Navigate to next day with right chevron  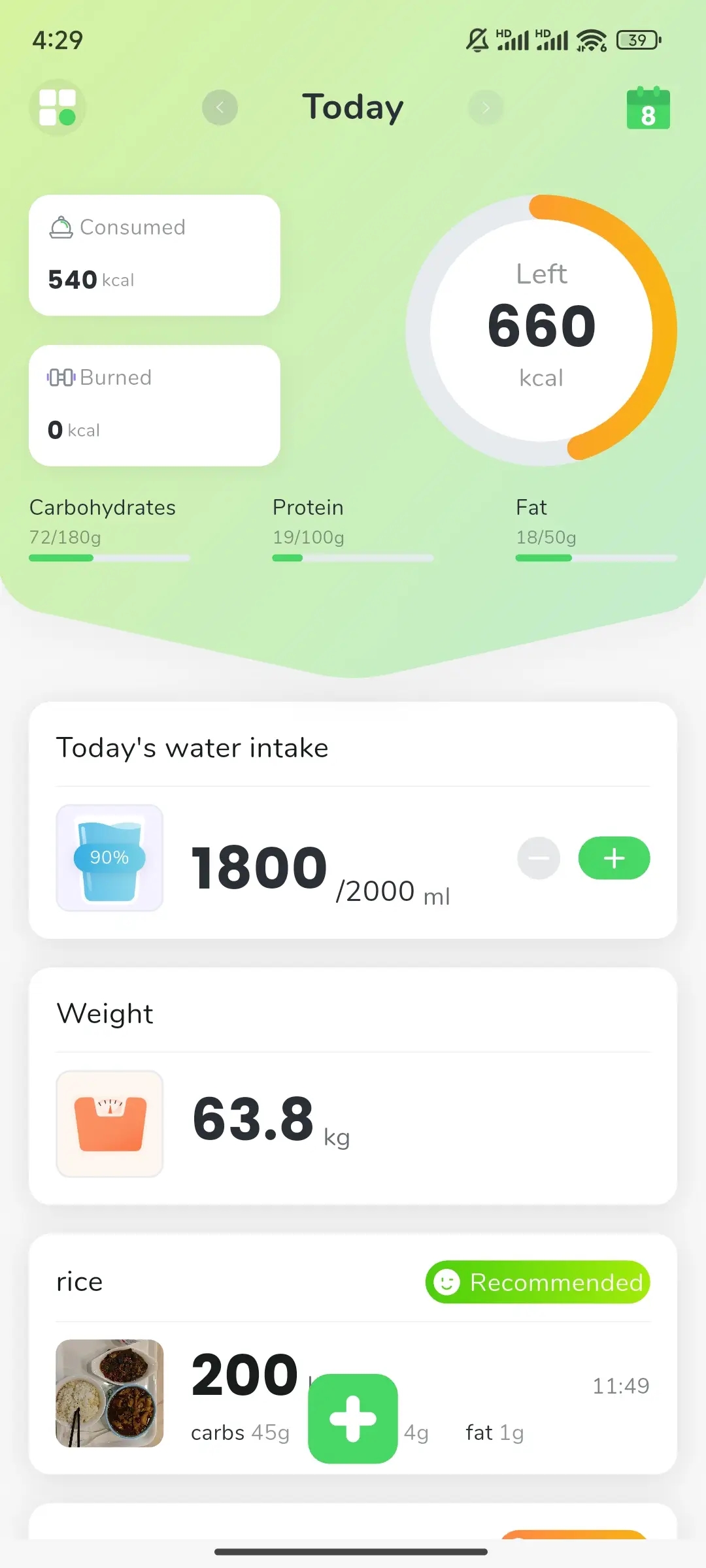(486, 108)
